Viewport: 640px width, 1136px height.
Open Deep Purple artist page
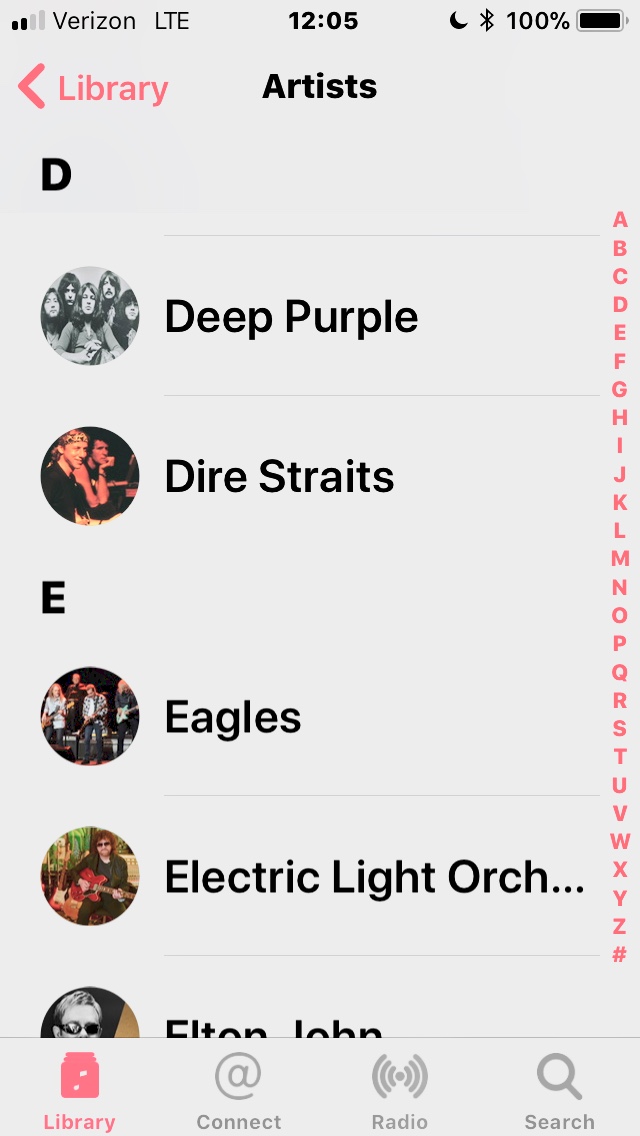tap(291, 317)
